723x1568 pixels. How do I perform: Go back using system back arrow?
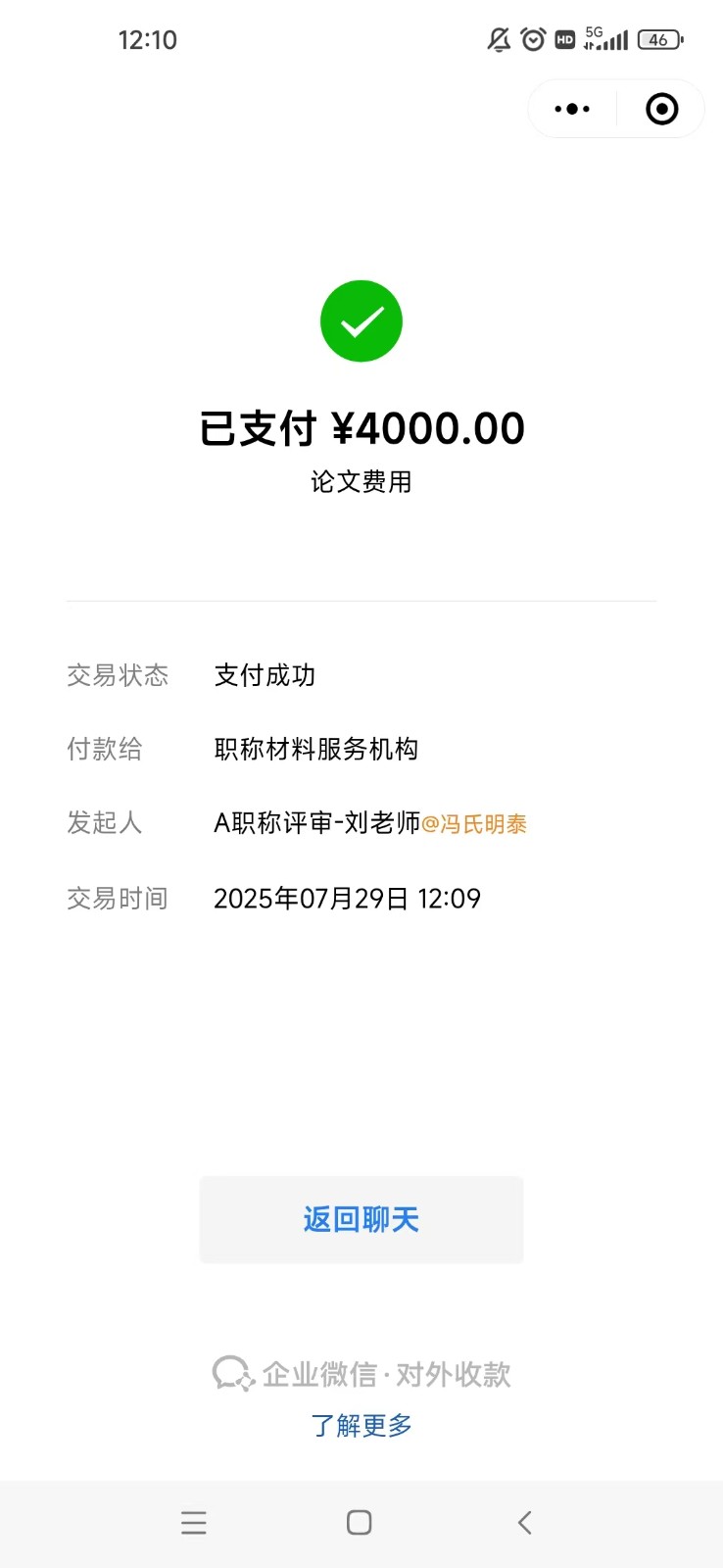(524, 1522)
